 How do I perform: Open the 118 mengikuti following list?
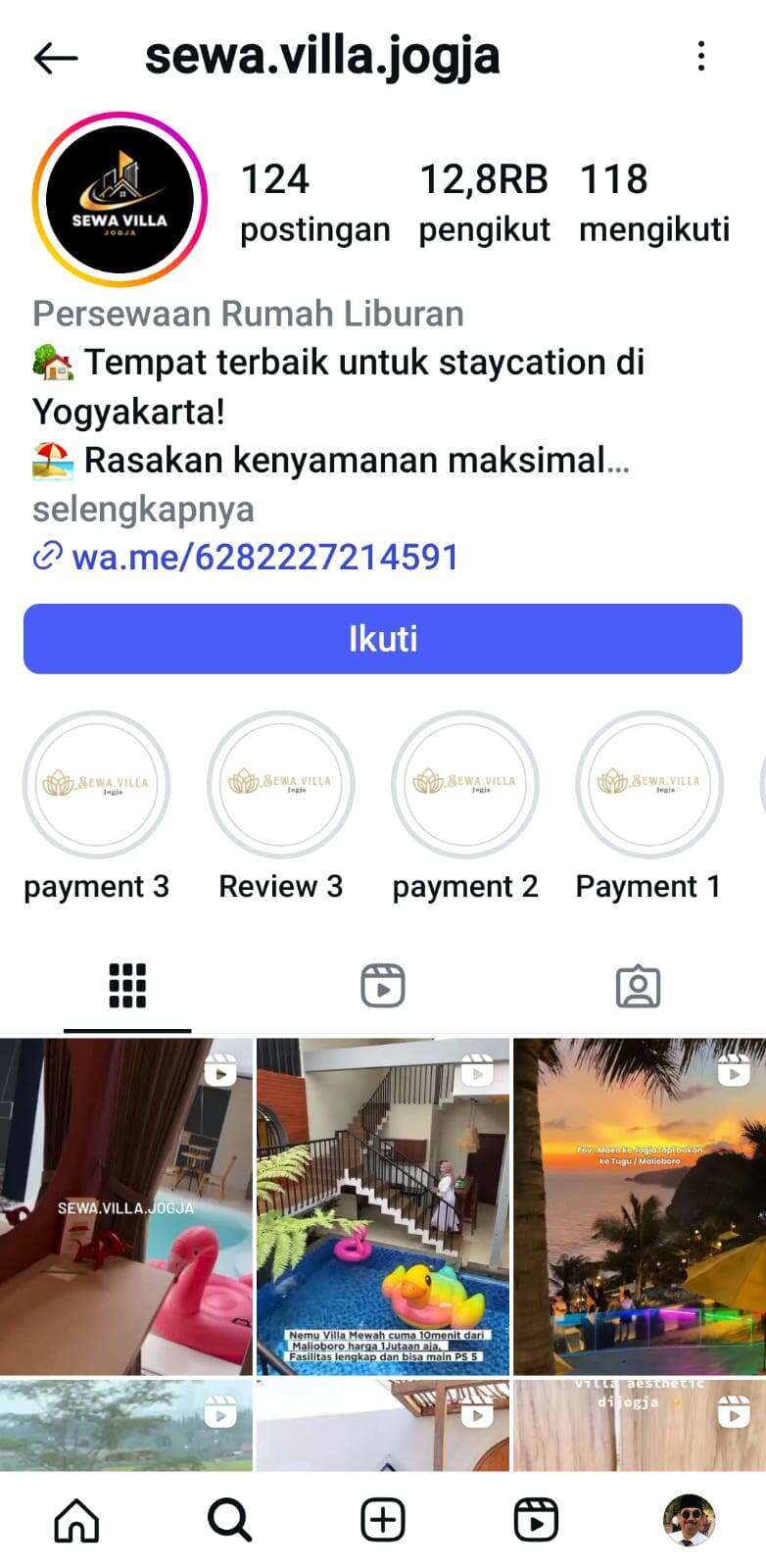click(654, 203)
